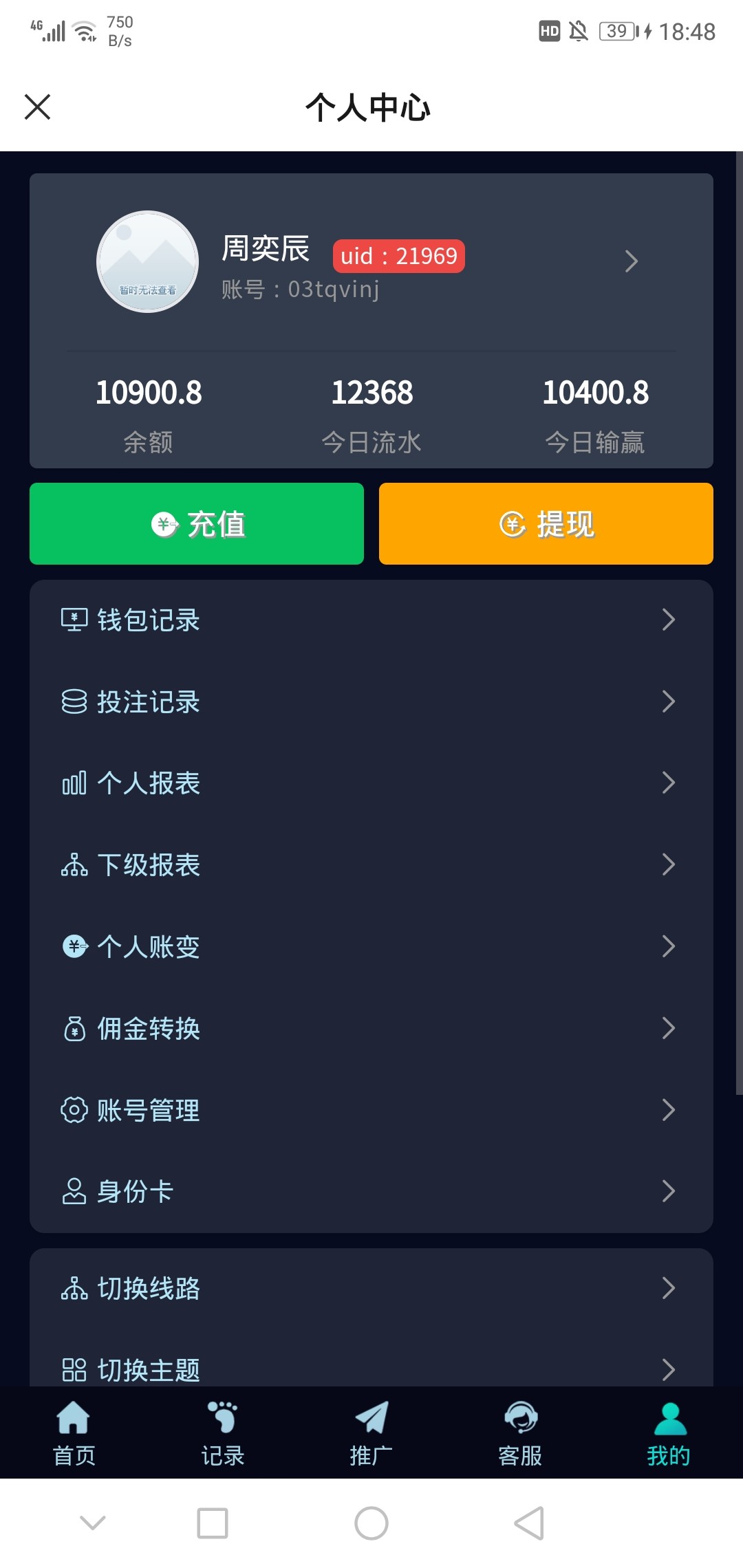View 投注记录

coord(371,701)
